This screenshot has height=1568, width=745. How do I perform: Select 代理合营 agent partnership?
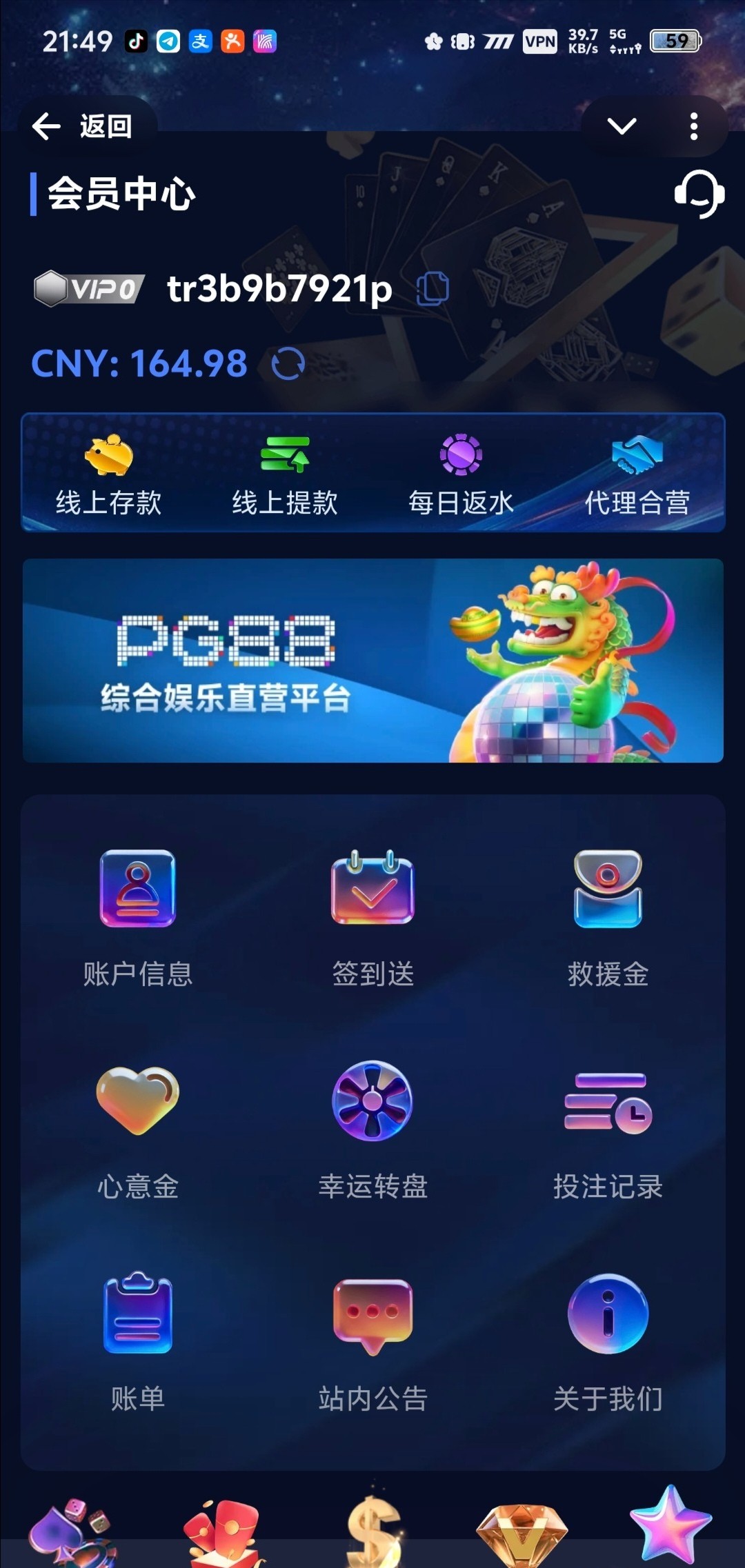[x=637, y=474]
